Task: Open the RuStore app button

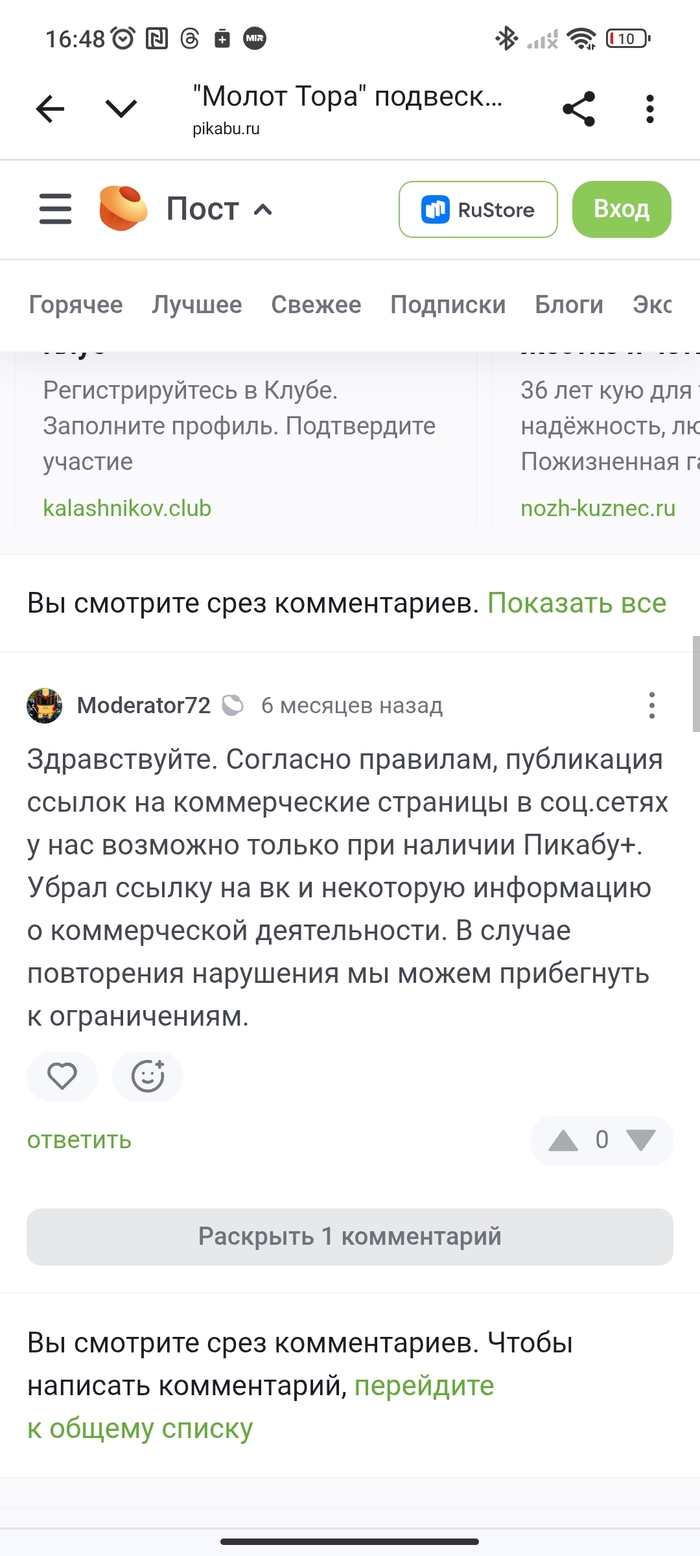Action: [478, 210]
